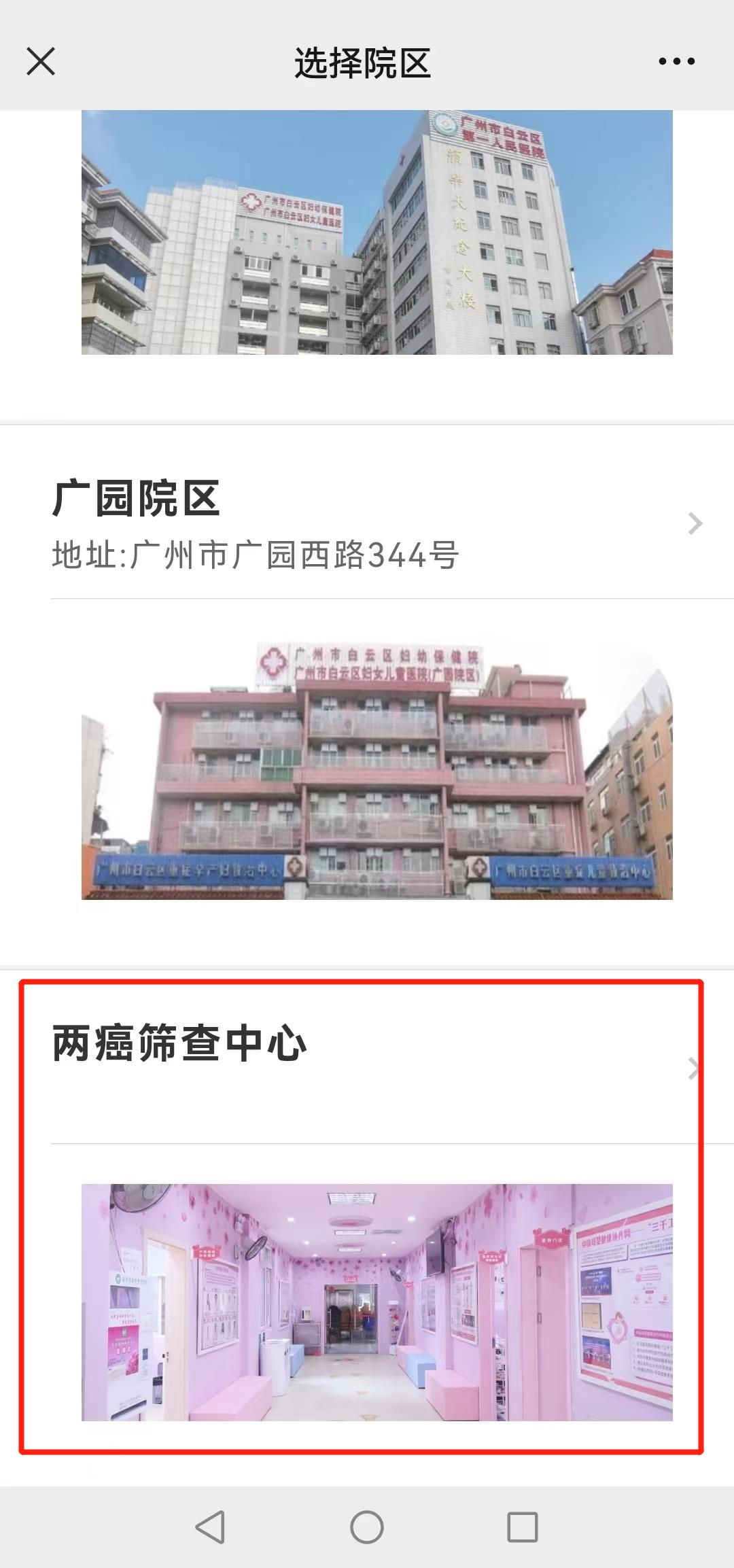Screen dimensions: 734x1568
Task: Open the three-dot overflow menu
Action: coord(676,62)
